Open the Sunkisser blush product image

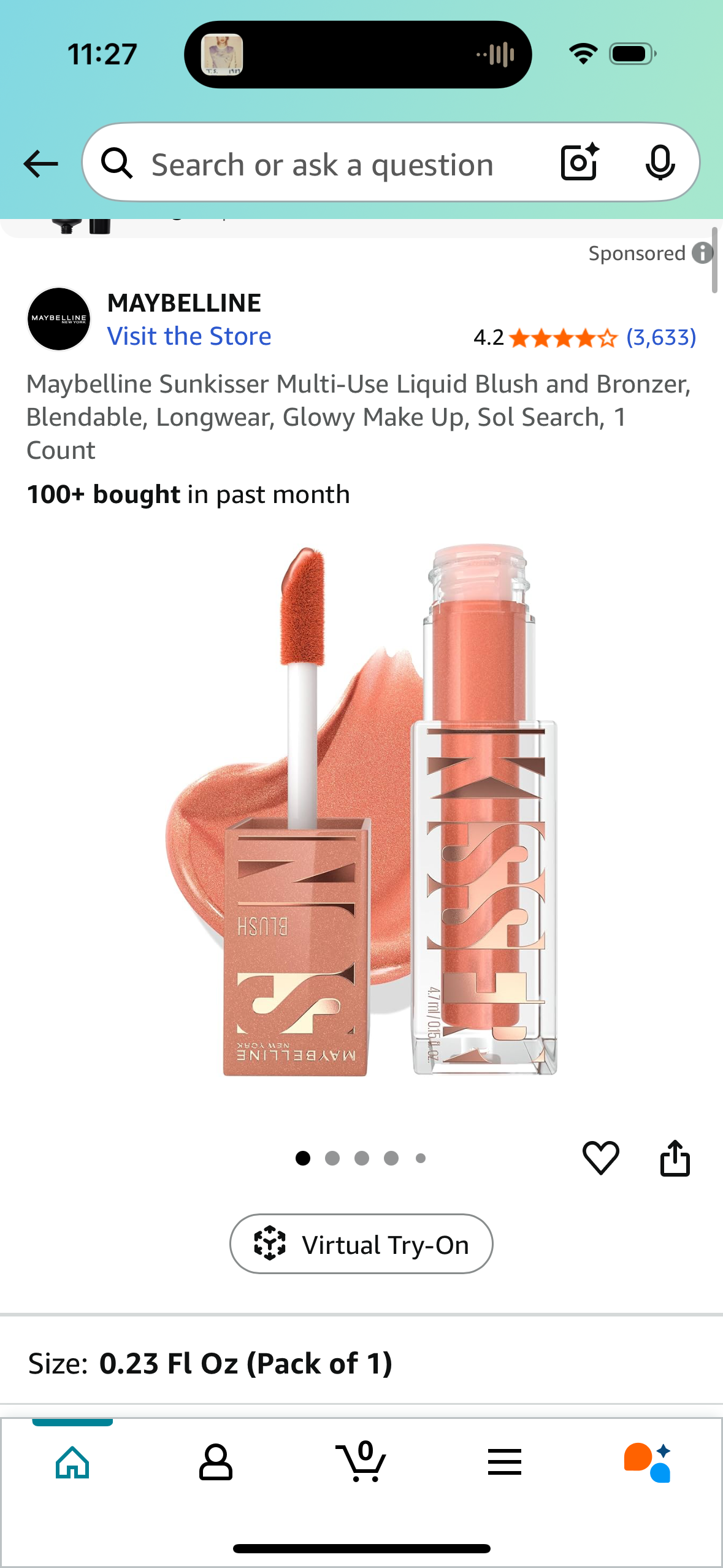pyautogui.click(x=362, y=810)
